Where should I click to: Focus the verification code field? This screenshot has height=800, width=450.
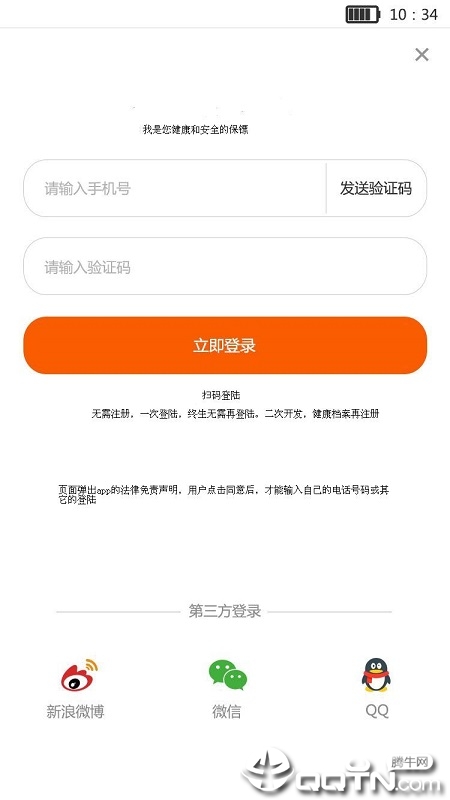pyautogui.click(x=225, y=266)
